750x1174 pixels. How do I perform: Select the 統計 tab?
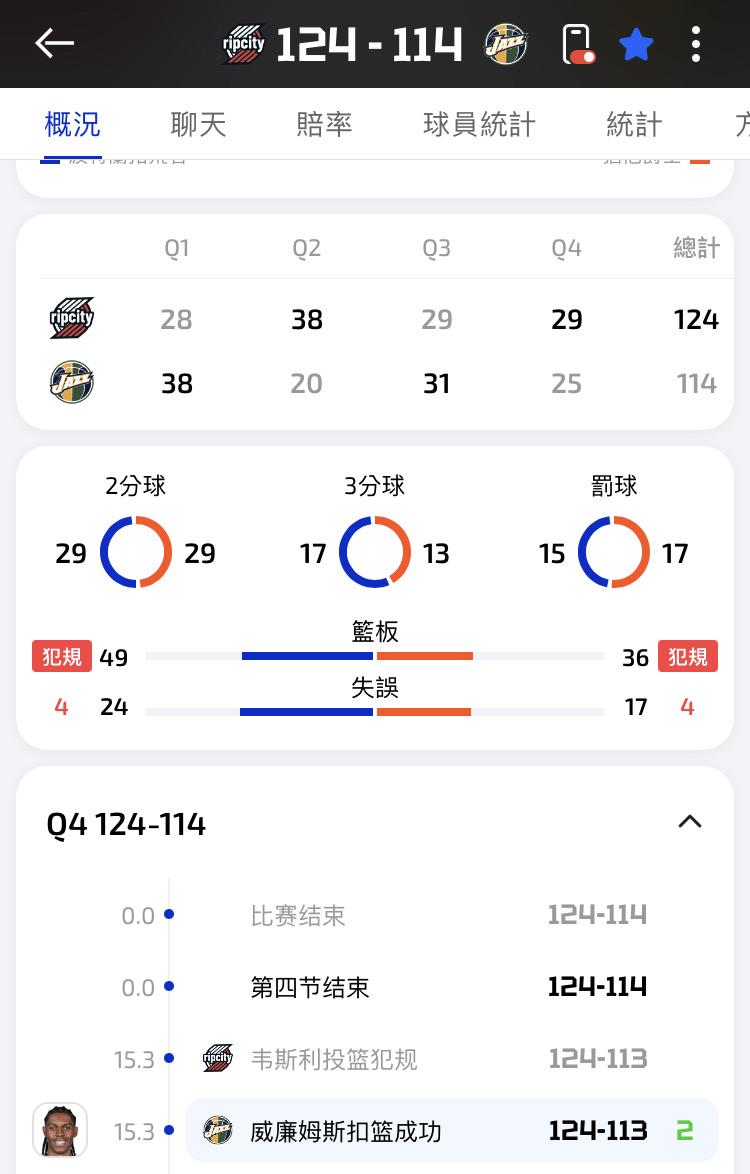click(x=634, y=124)
